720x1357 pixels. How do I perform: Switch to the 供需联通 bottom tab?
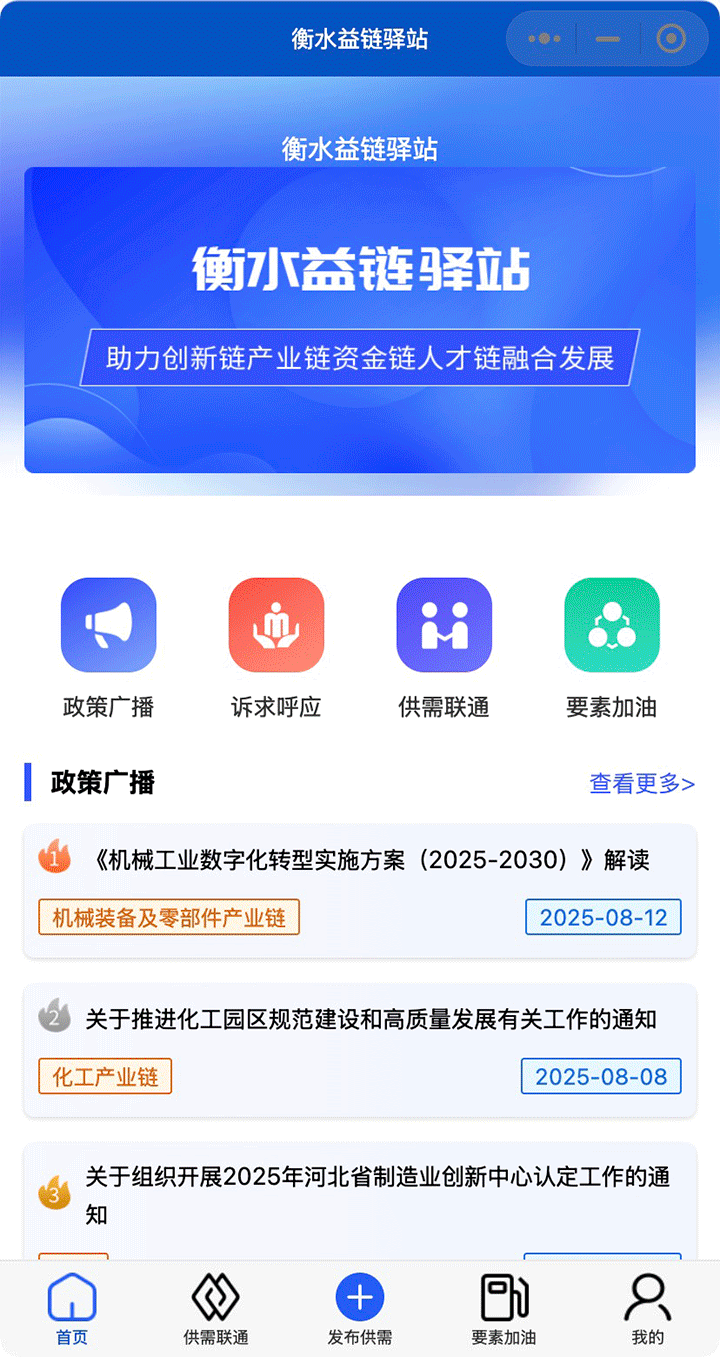click(x=216, y=1310)
